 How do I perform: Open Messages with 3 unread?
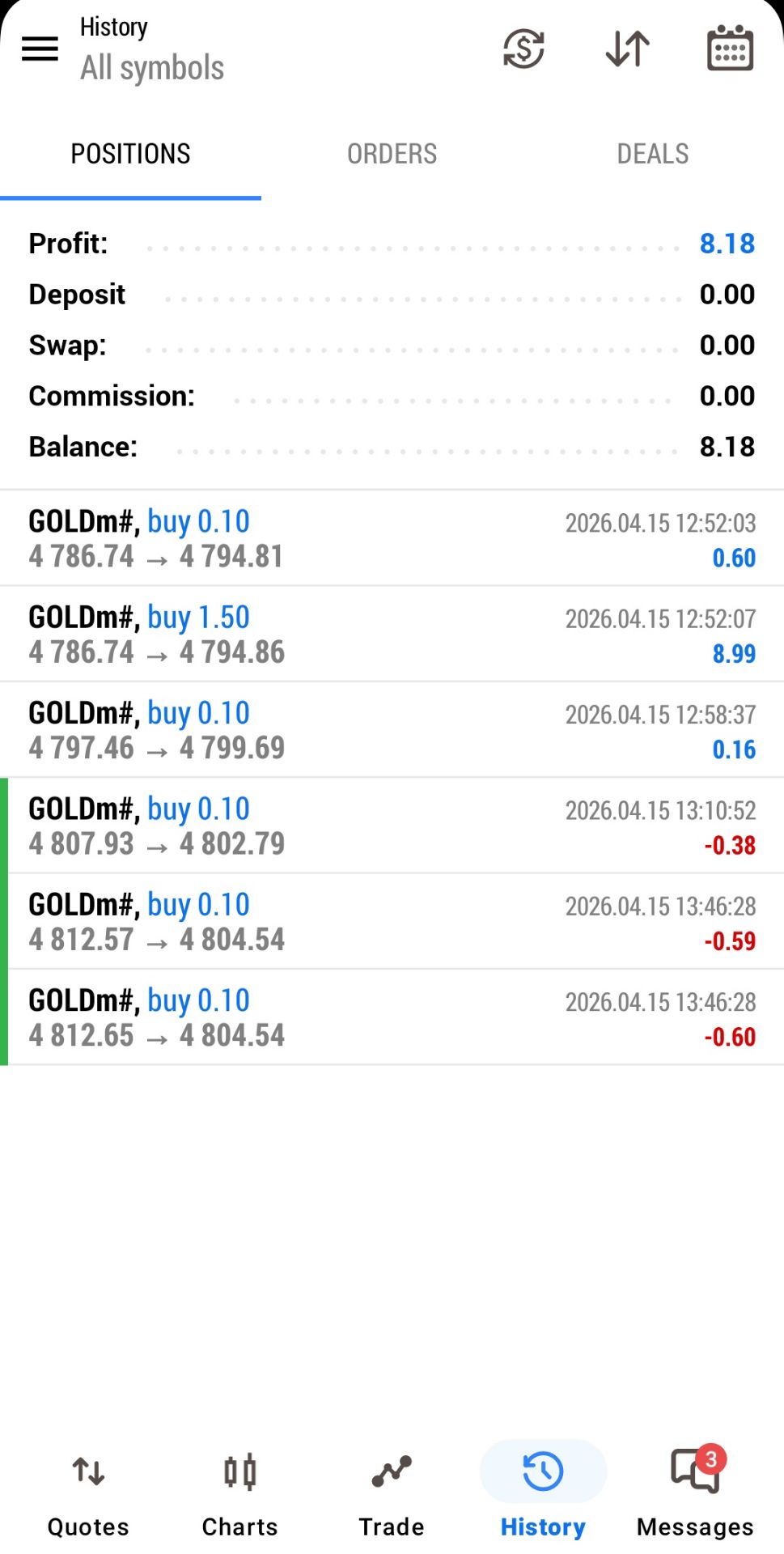(695, 1492)
